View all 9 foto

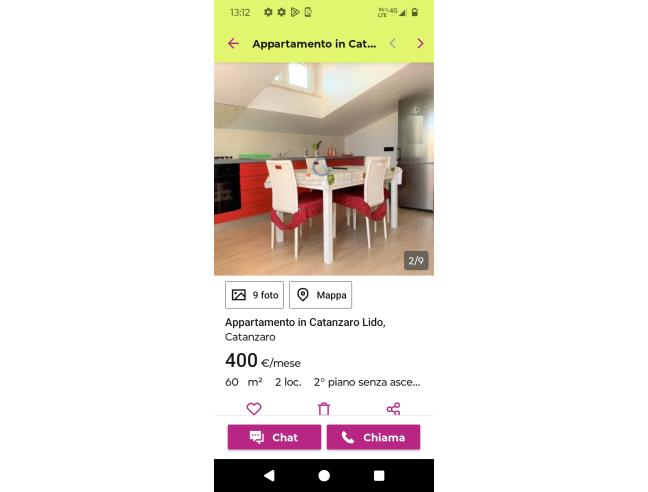(254, 295)
